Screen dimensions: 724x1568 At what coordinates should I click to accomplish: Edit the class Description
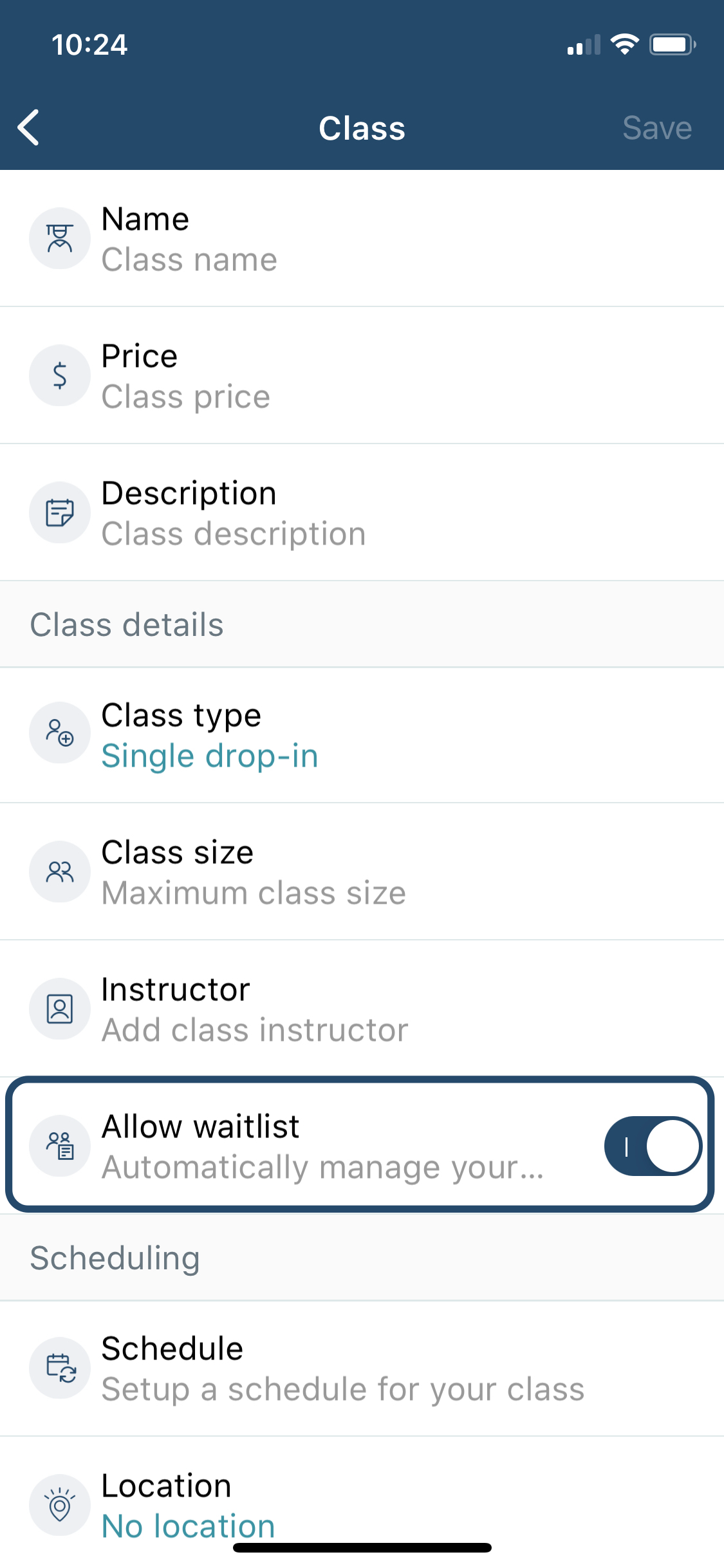(362, 513)
